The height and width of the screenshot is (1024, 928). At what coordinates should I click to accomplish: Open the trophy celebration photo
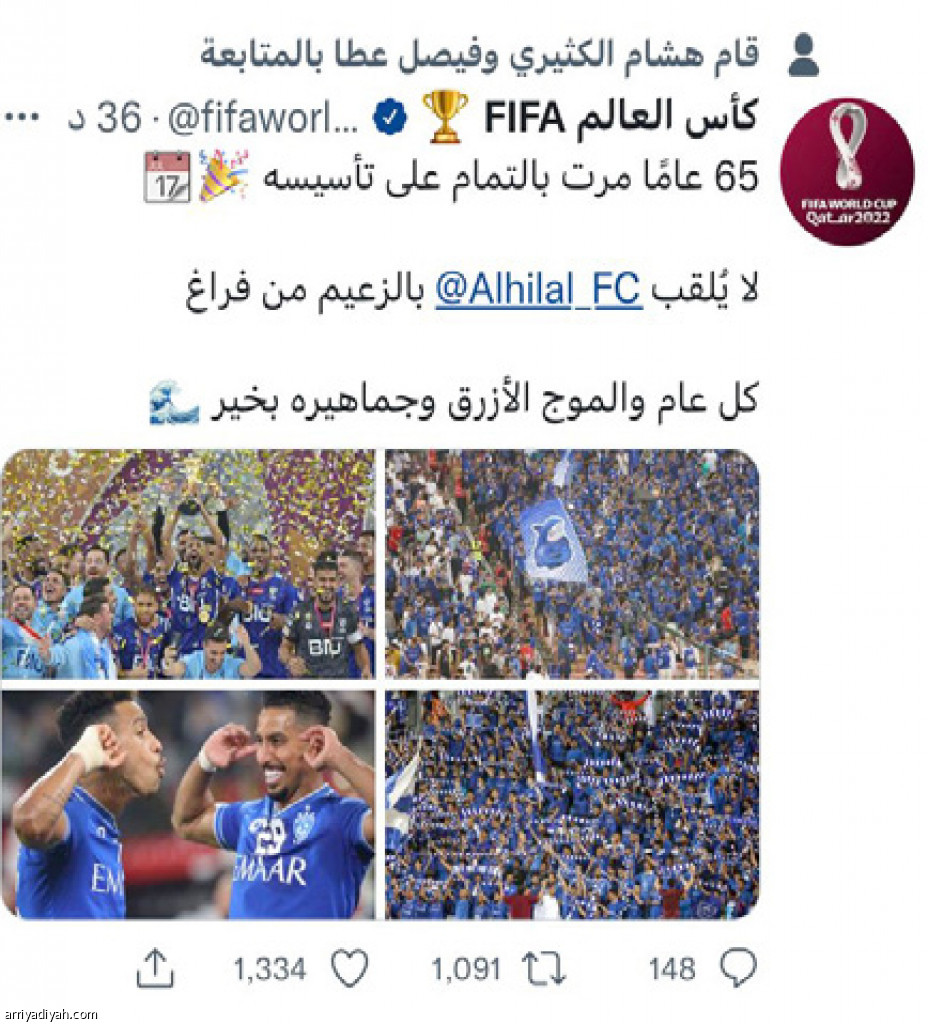click(x=188, y=564)
